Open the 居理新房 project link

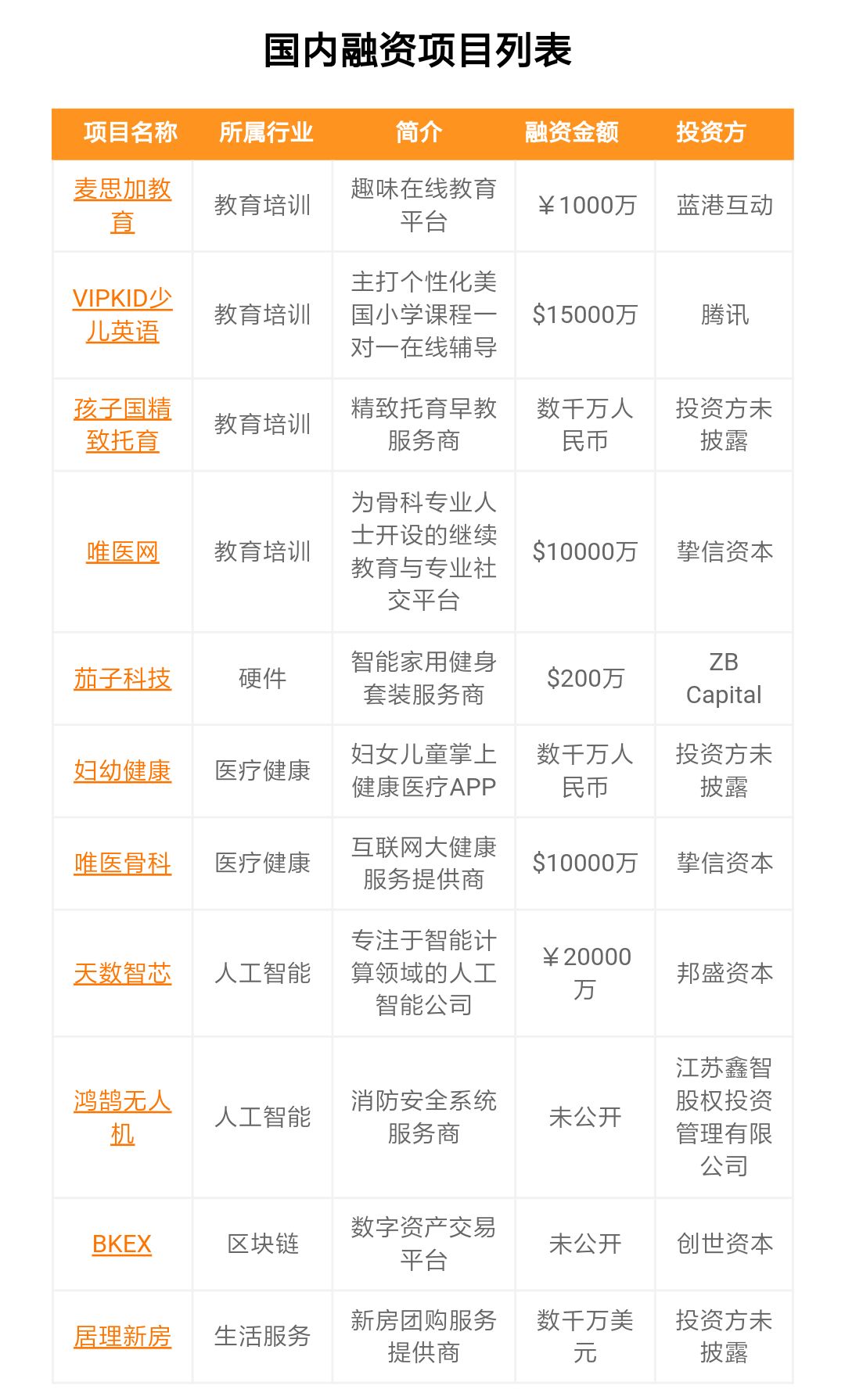pos(122,1337)
